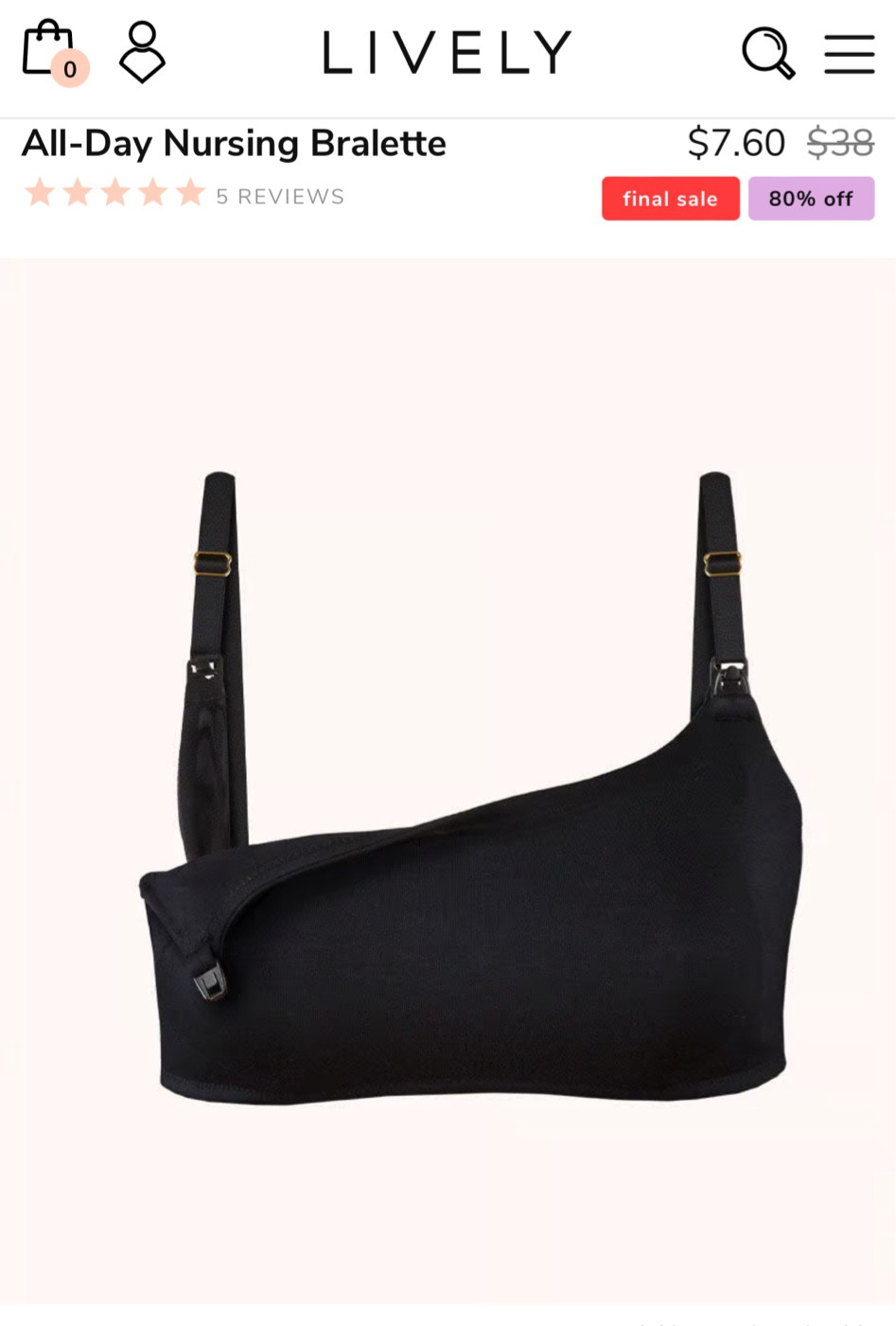896x1326 pixels.
Task: Select the fifth rating star
Action: coord(190,193)
